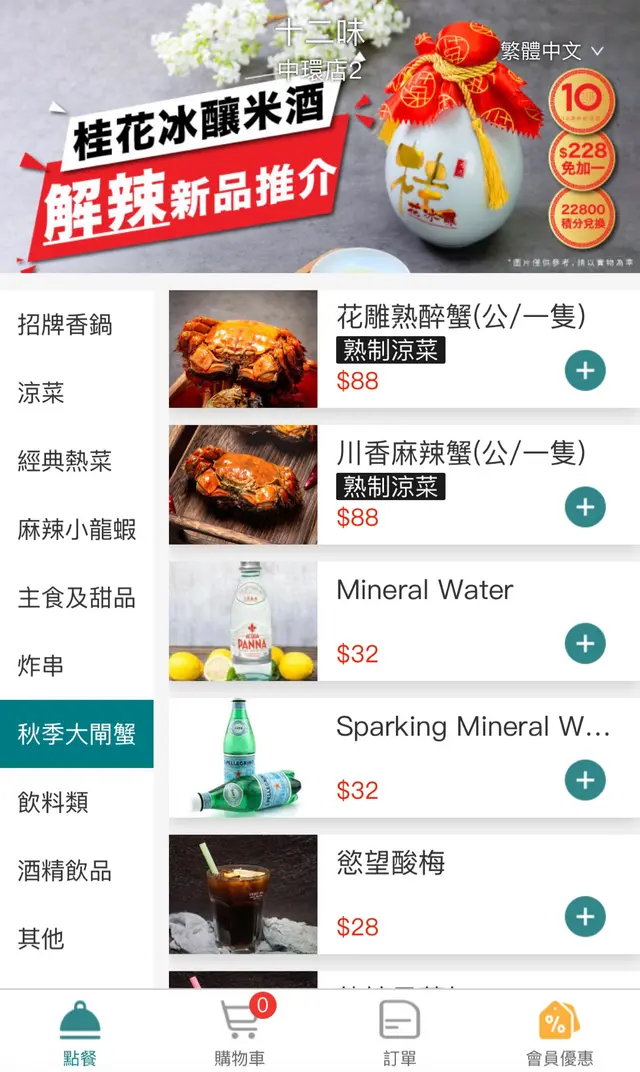The height and width of the screenshot is (1072, 640).
Task: Select the 酒精飲品 category
Action: 65,870
